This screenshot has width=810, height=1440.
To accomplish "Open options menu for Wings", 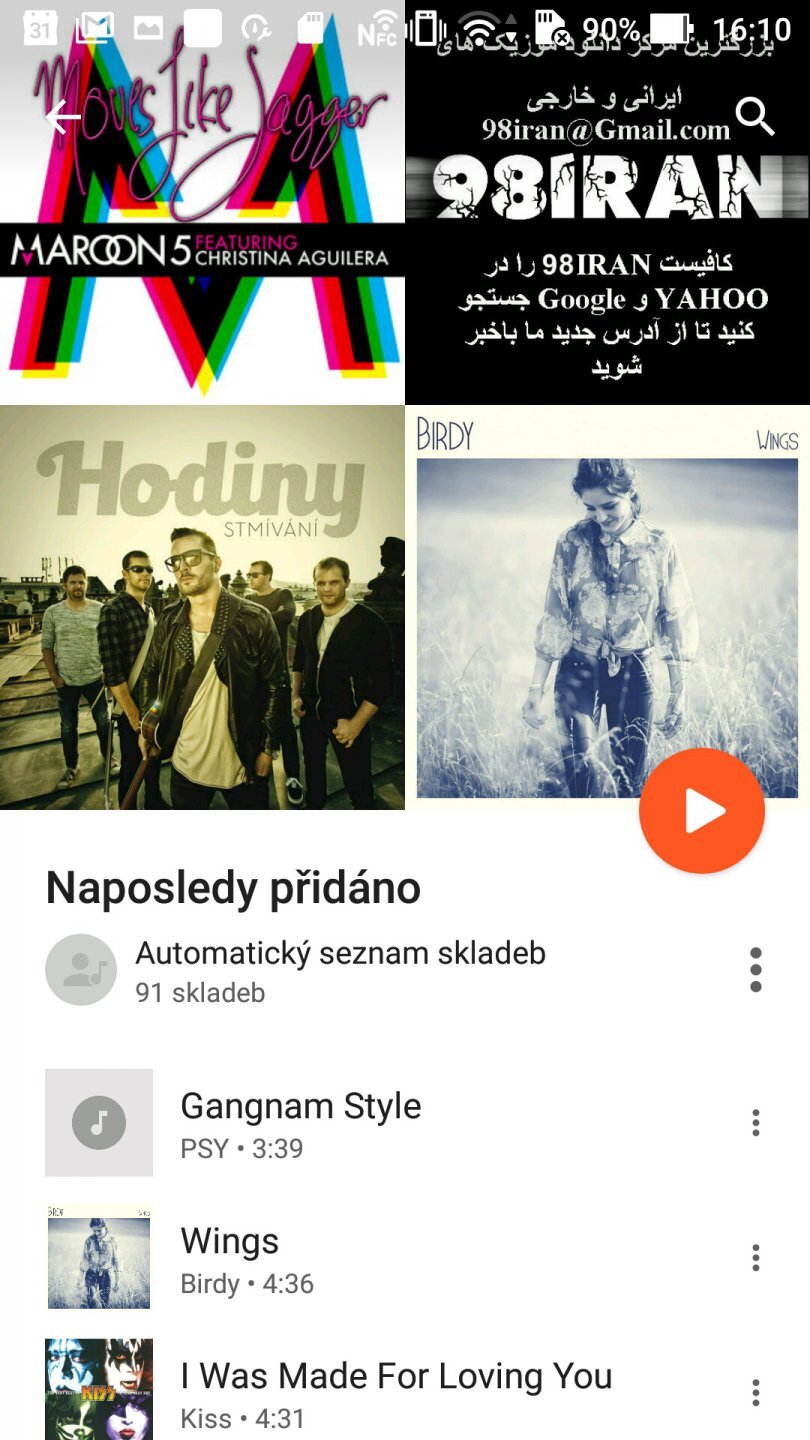I will pos(756,1258).
